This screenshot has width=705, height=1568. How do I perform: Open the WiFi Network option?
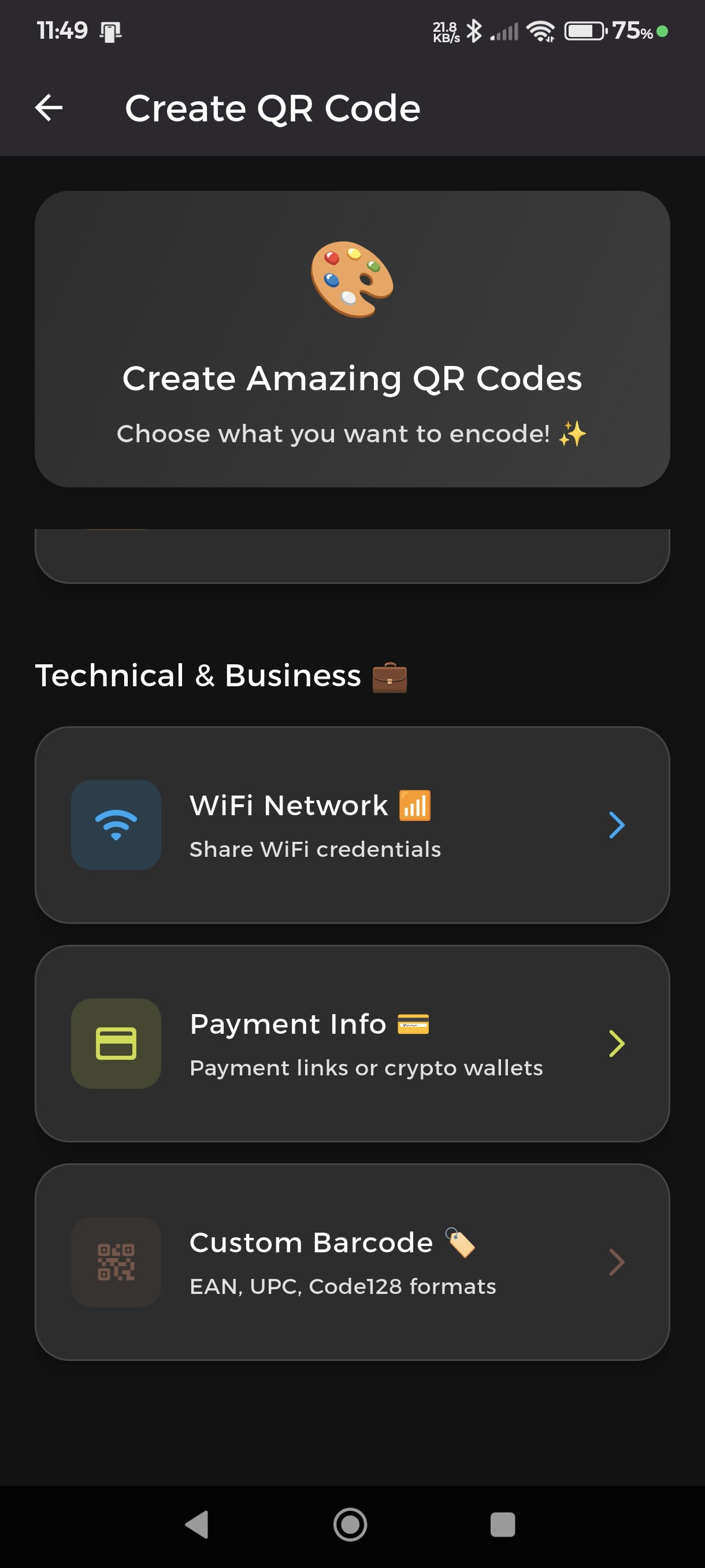pos(351,825)
